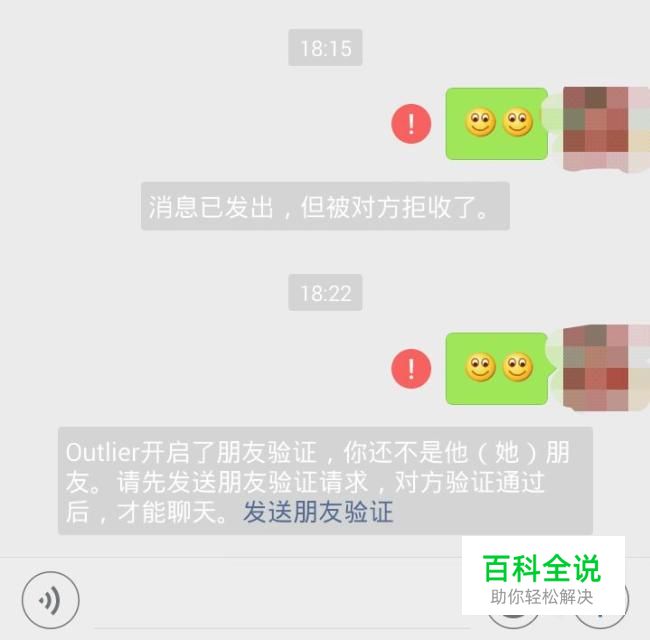Tap the 发送朋友验证 link
The height and width of the screenshot is (640, 650).
pos(318,513)
